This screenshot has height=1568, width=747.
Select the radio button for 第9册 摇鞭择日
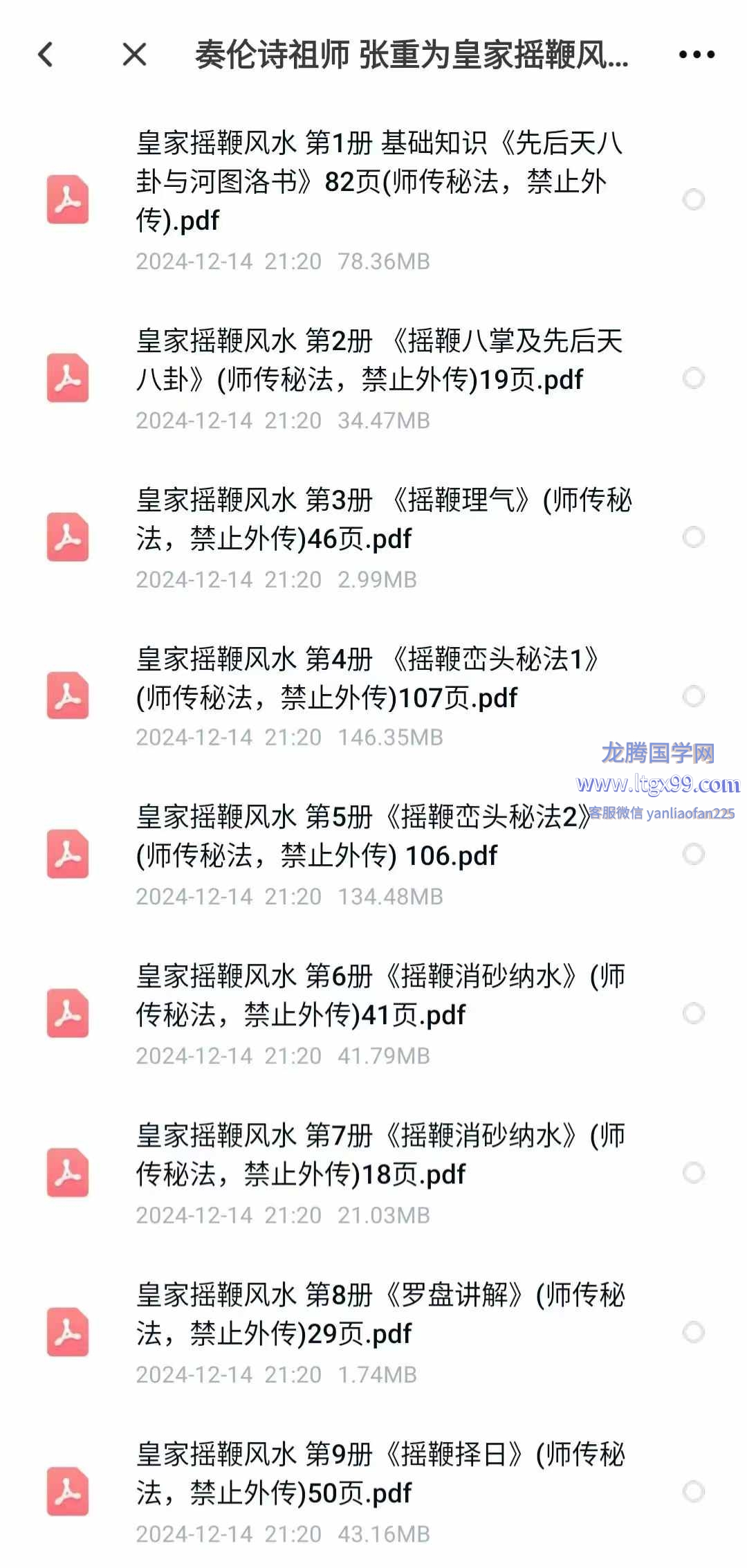point(693,1491)
